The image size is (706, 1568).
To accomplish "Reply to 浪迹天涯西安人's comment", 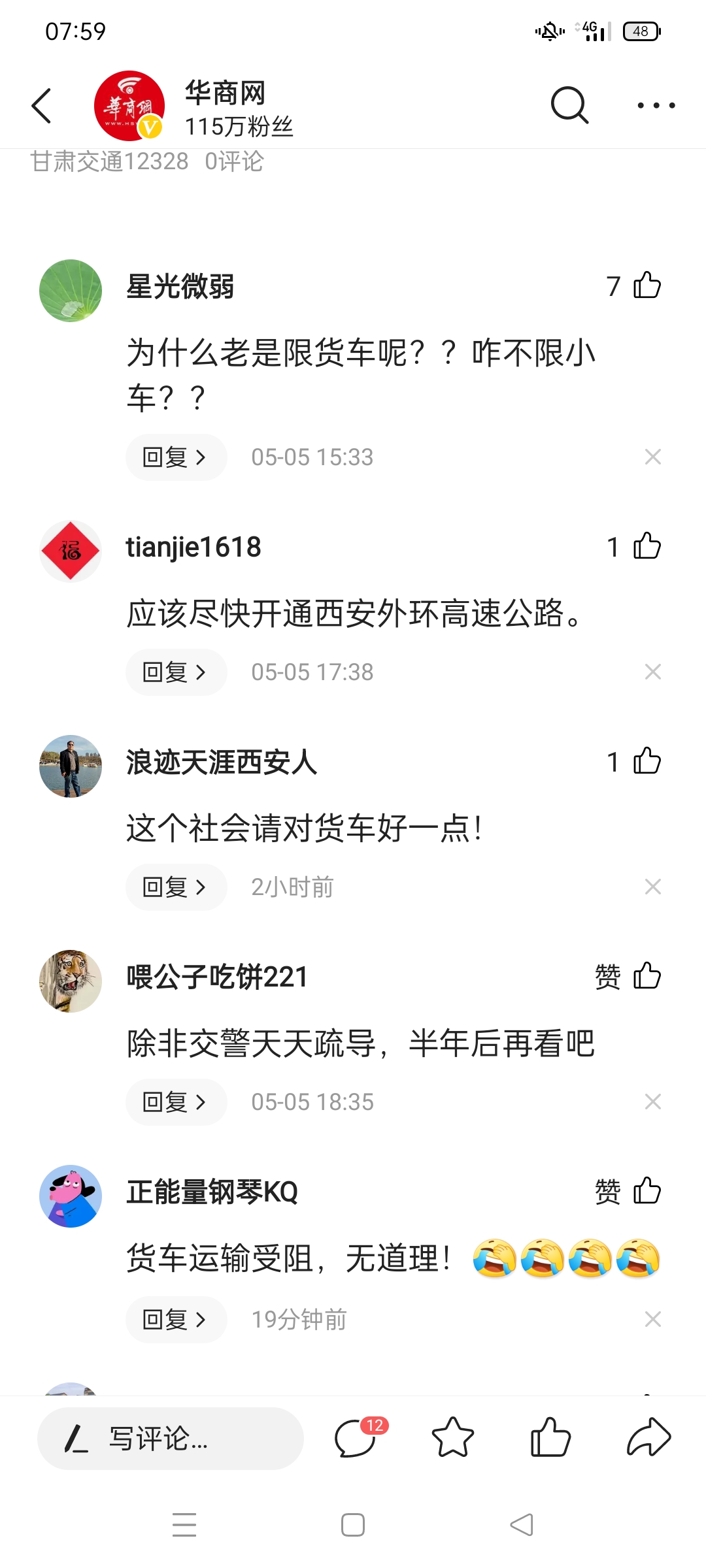I will tap(176, 887).
